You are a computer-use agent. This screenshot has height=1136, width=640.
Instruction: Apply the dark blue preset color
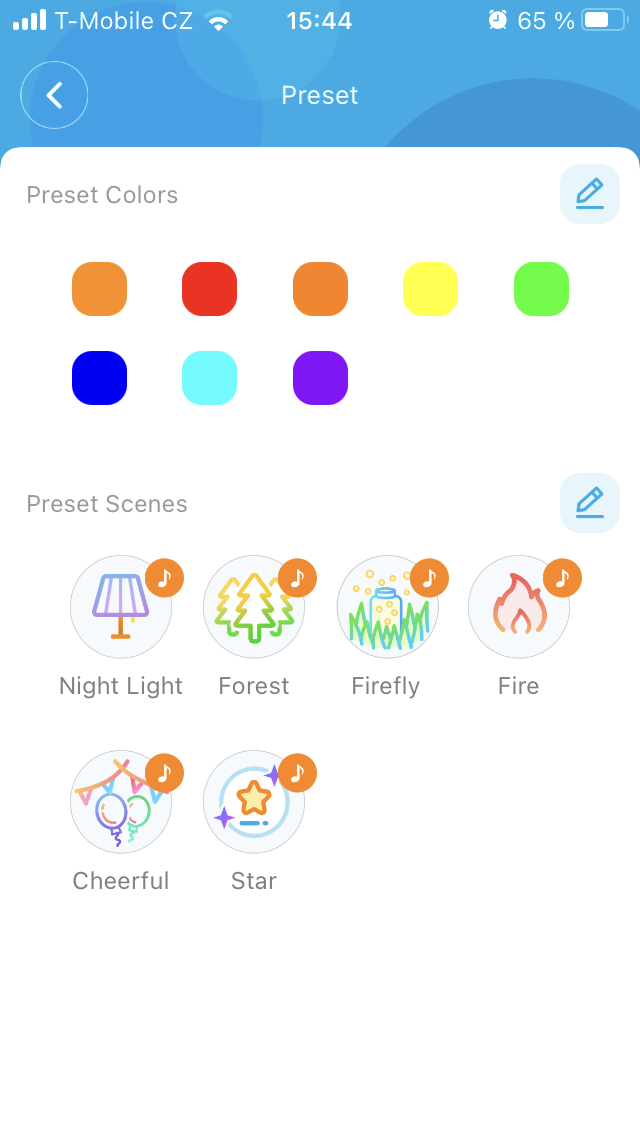(99, 378)
